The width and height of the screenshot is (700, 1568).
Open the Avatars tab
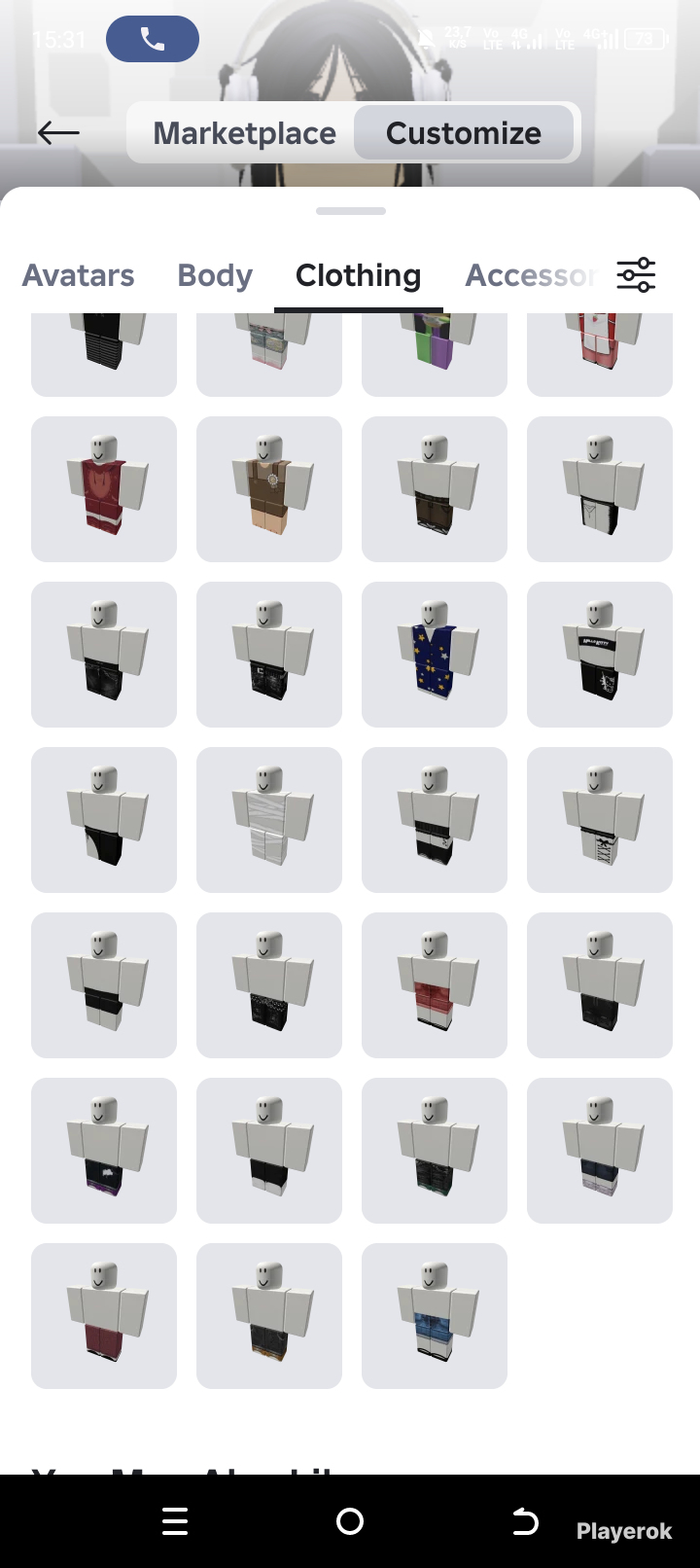click(79, 275)
